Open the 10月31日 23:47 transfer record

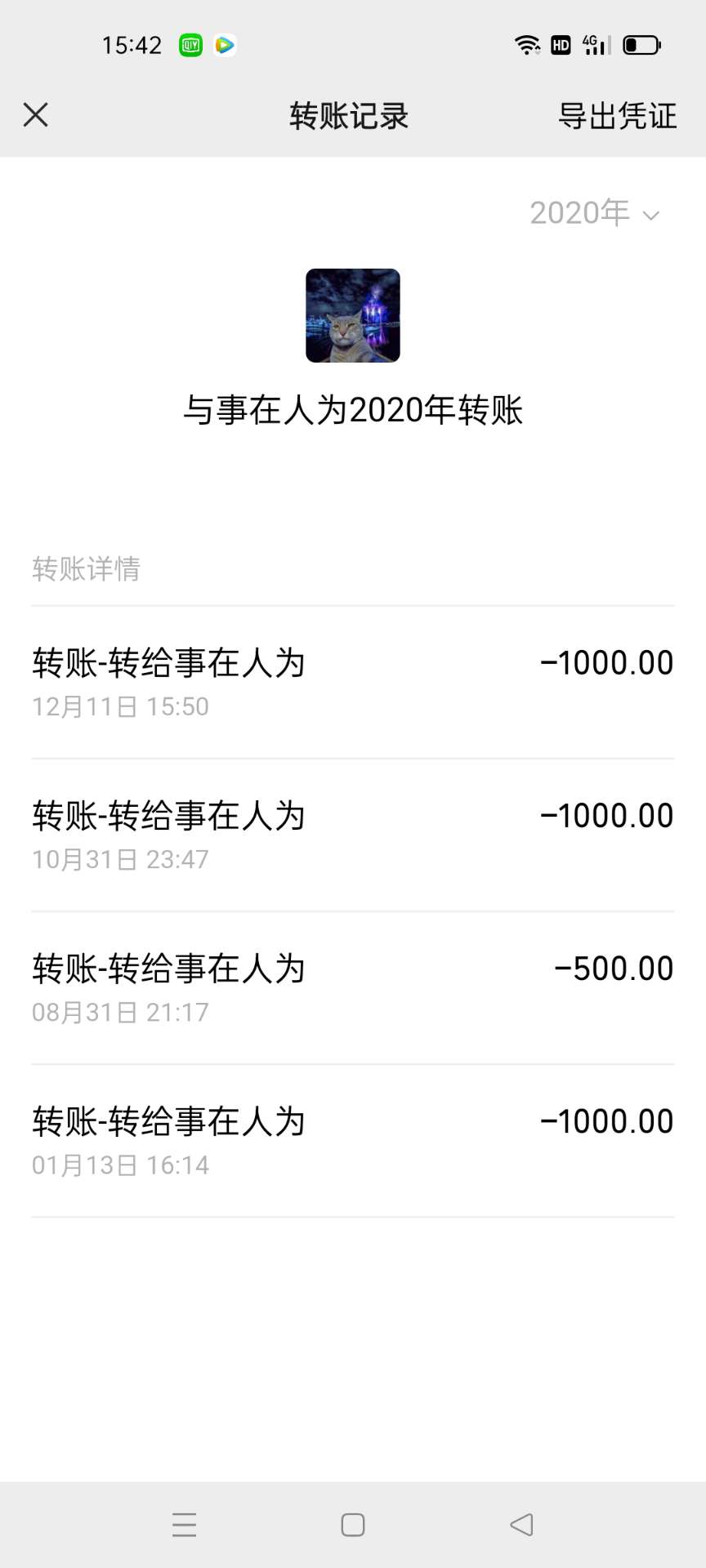pos(353,835)
